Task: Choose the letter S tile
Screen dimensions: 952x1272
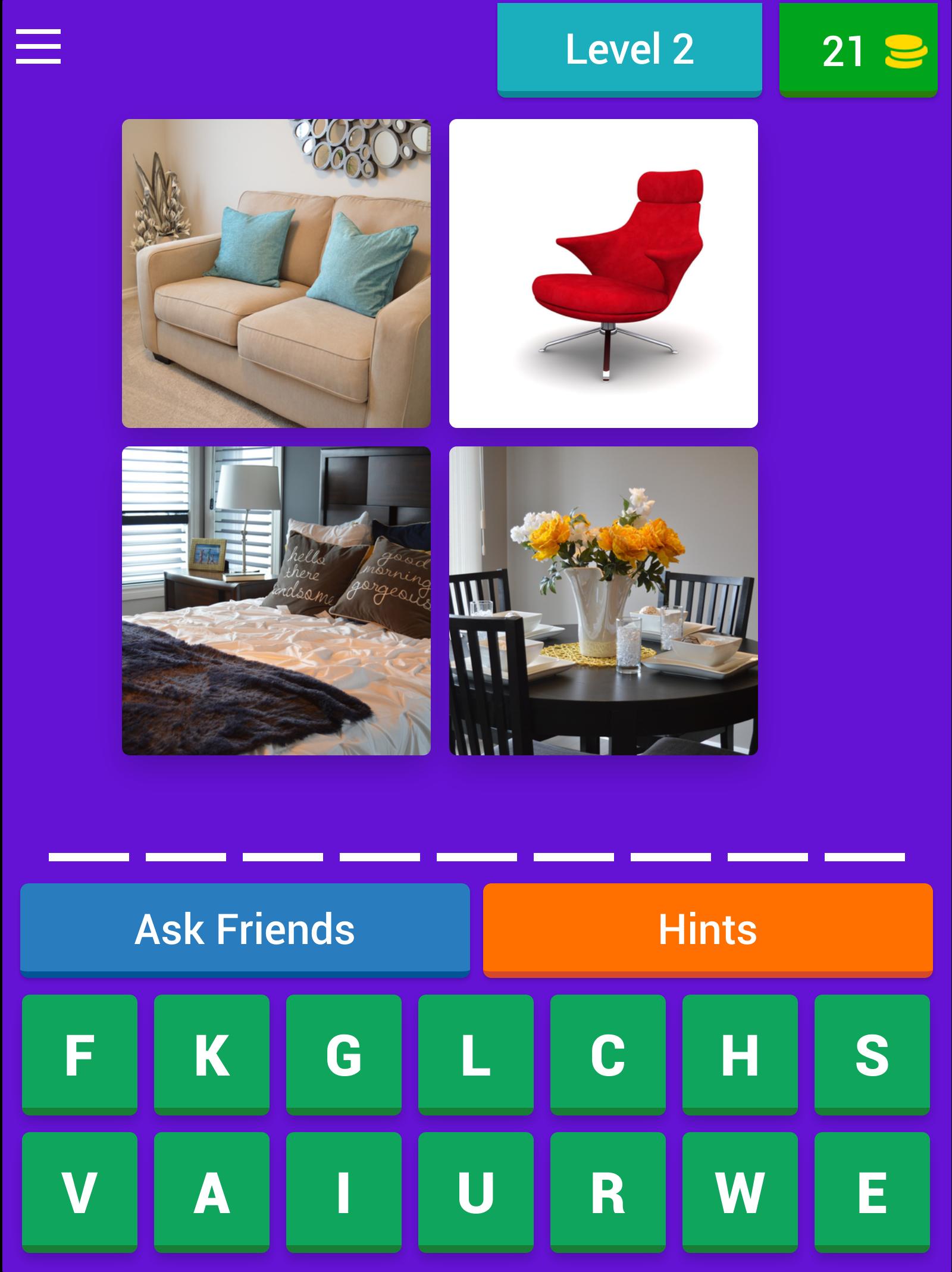Action: click(872, 1055)
